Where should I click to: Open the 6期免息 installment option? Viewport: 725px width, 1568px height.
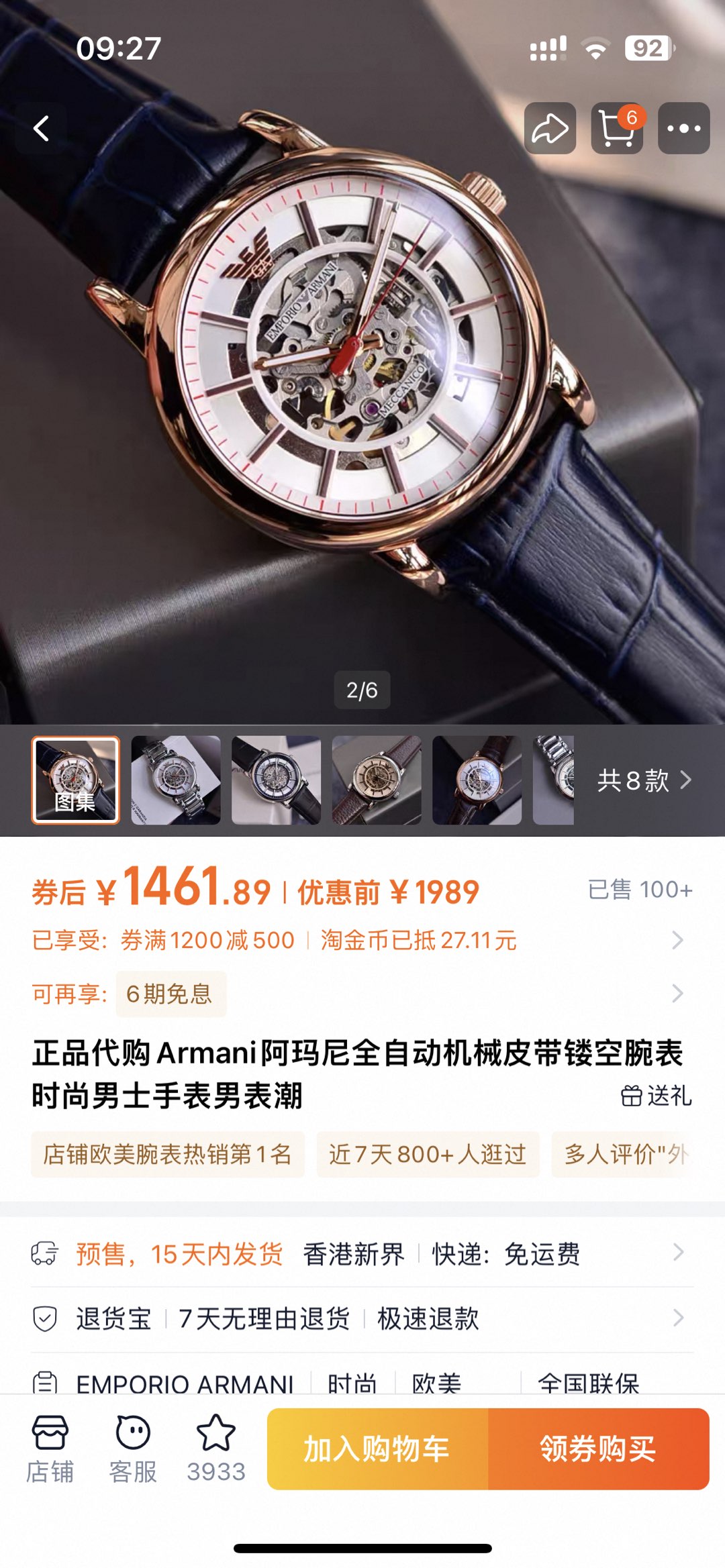coord(171,994)
